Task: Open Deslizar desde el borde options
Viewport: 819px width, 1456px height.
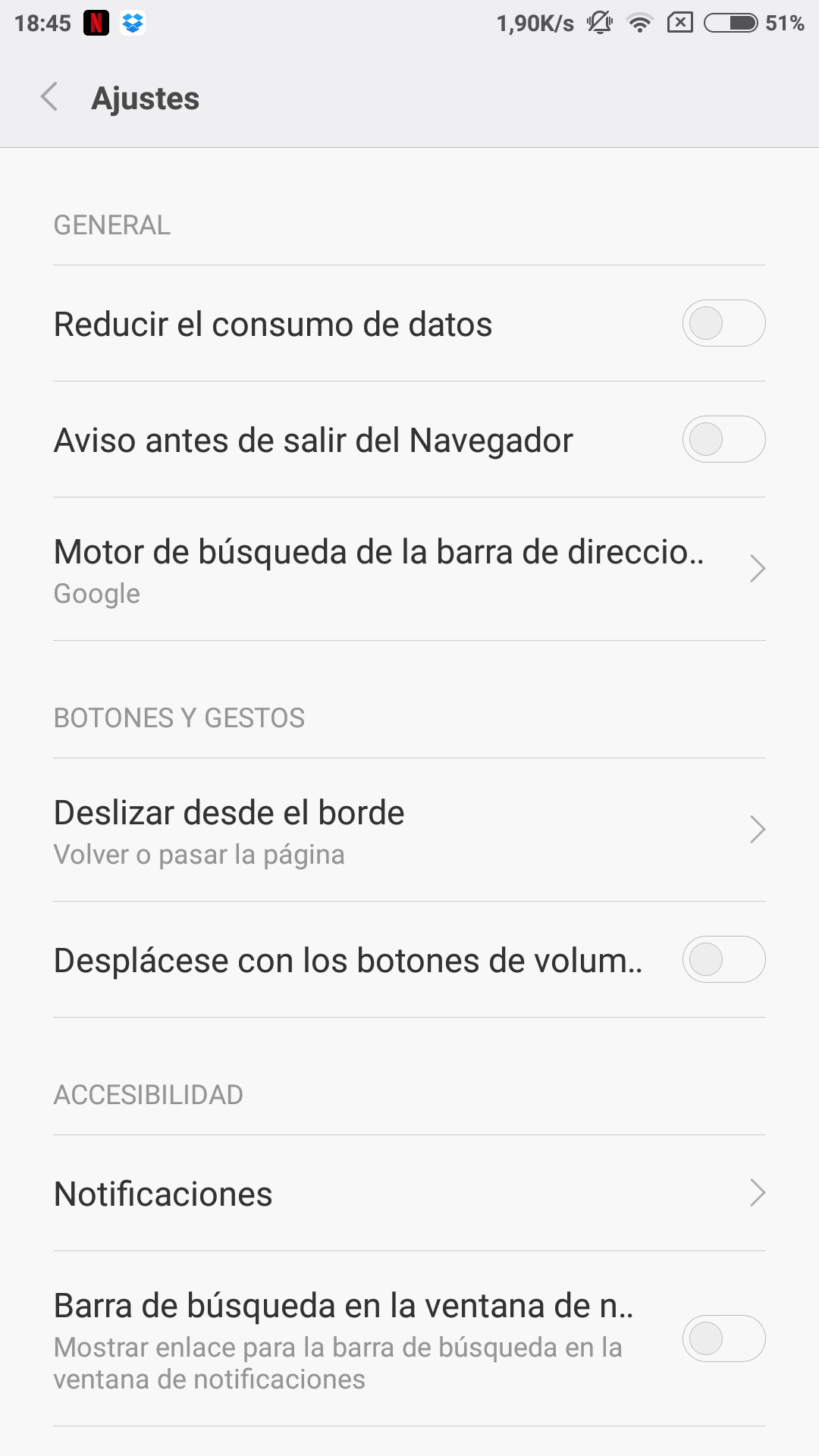Action: coord(409,830)
